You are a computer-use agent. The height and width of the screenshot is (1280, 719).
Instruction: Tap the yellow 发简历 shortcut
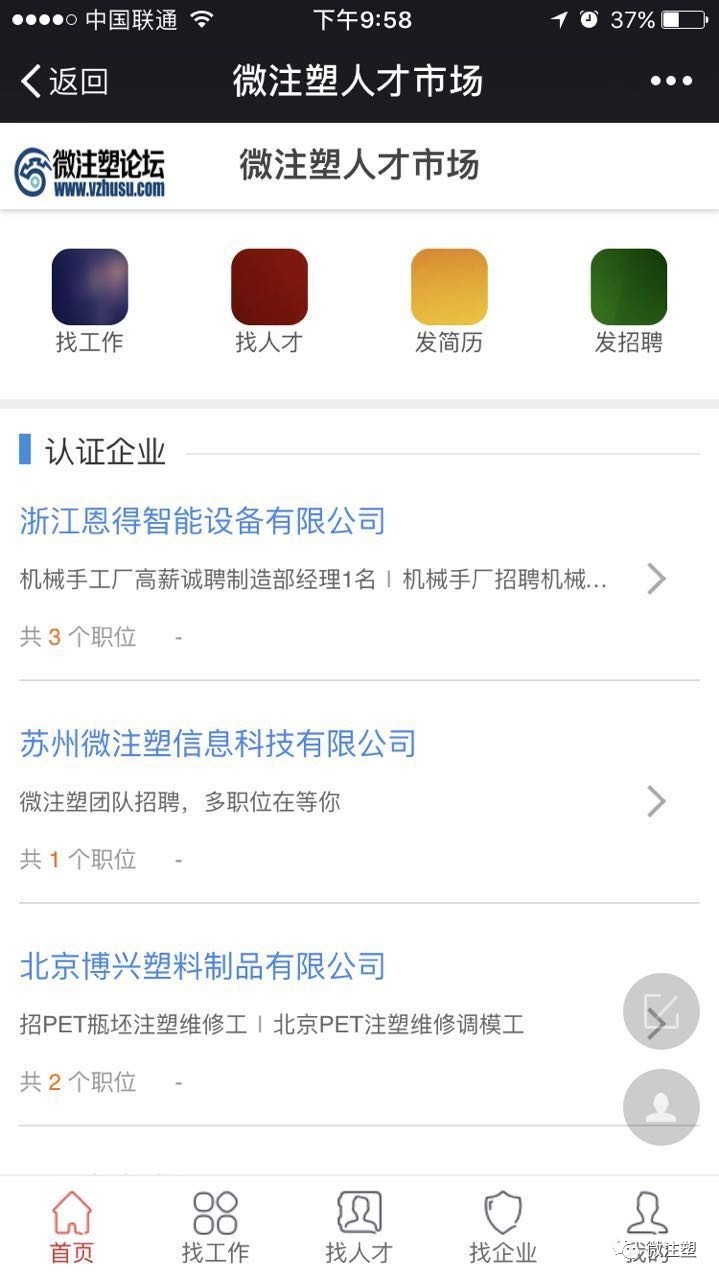pyautogui.click(x=449, y=287)
